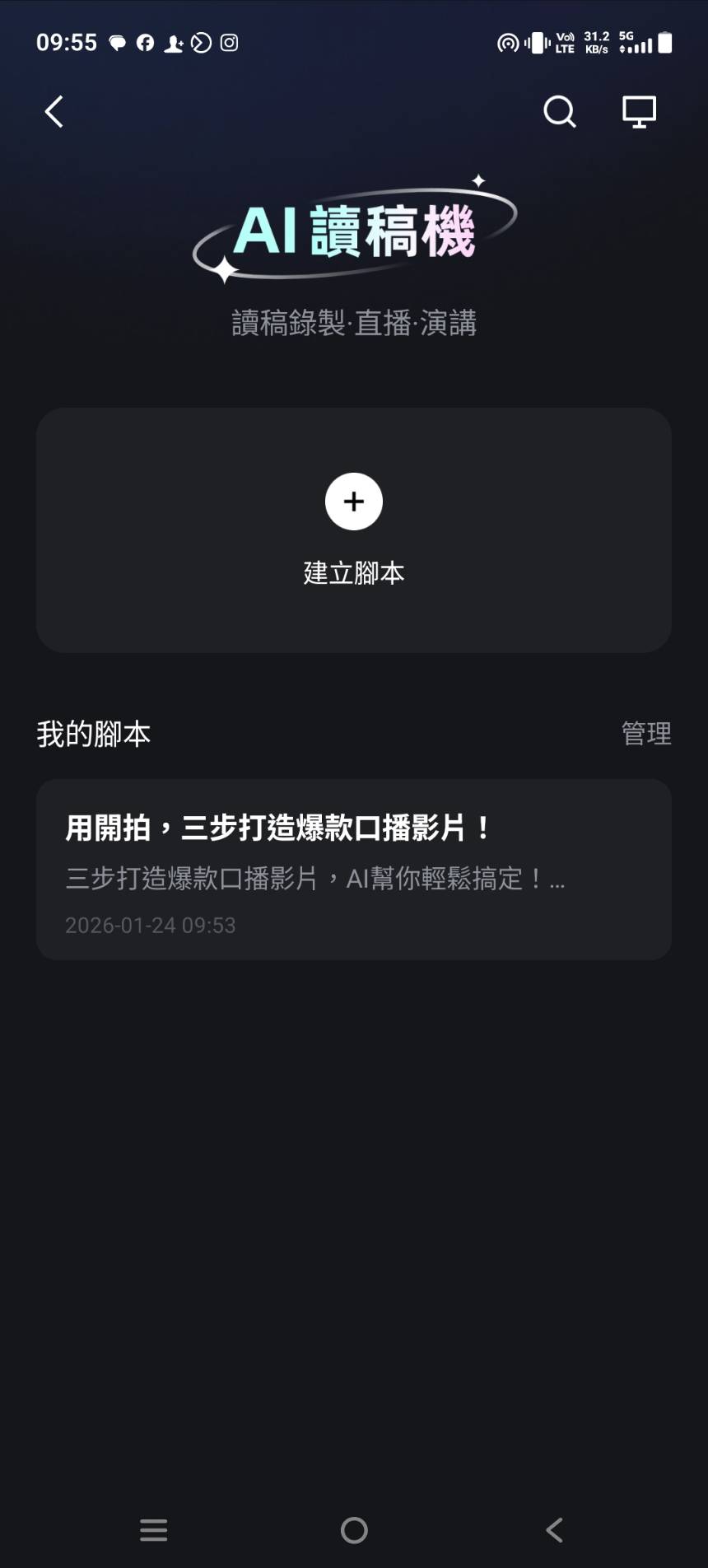Screen dimensions: 708x1568
Task: Go to the home screen
Action: (x=354, y=1530)
